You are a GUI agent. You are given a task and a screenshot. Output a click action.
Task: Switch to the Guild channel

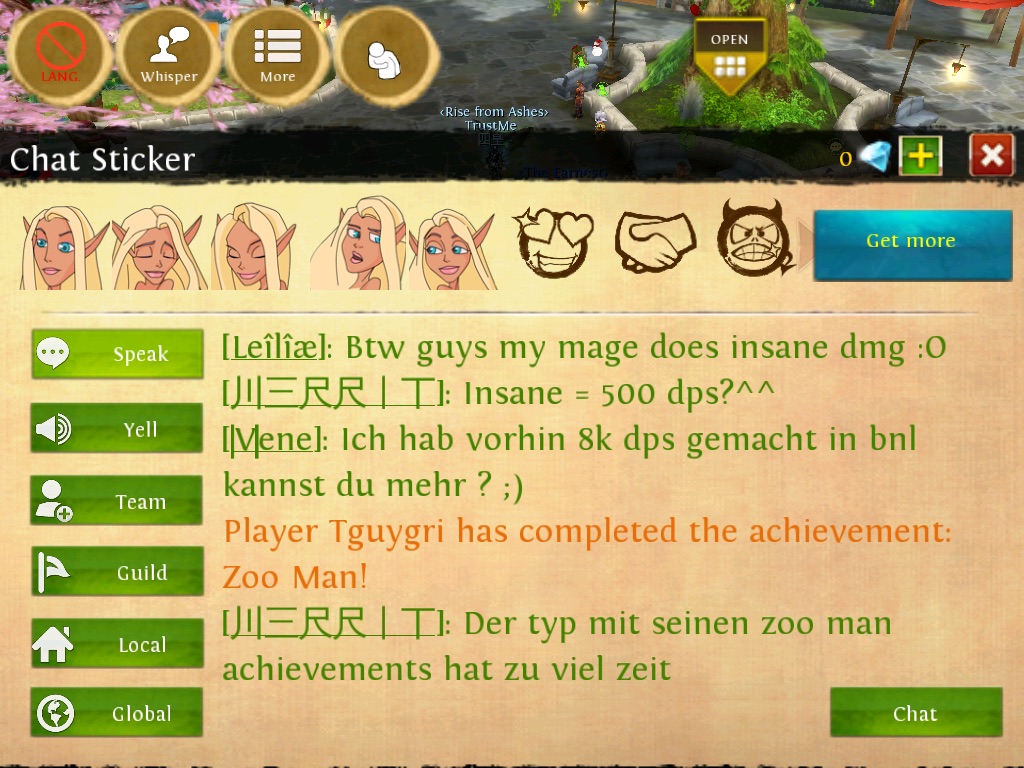pyautogui.click(x=117, y=572)
